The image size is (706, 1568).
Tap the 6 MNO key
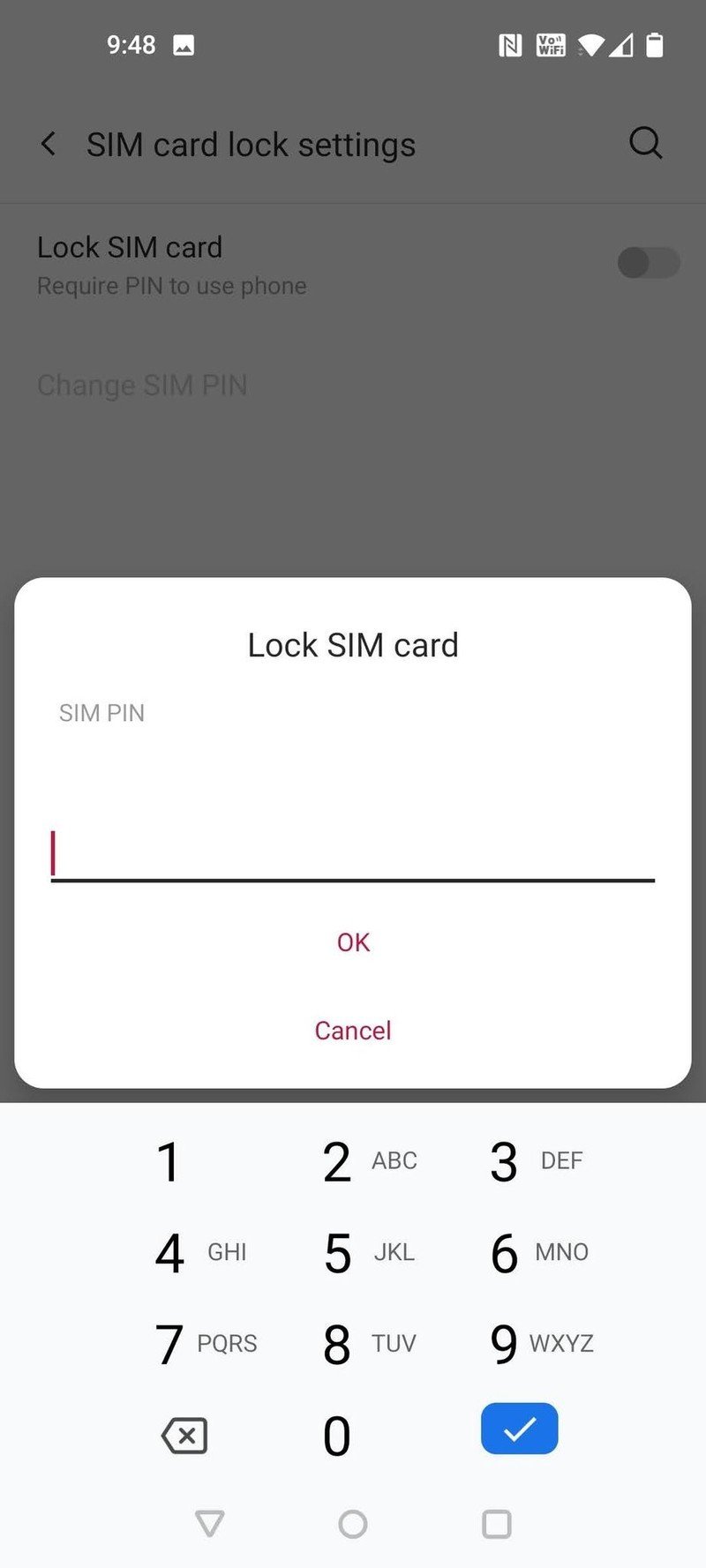point(539,1253)
